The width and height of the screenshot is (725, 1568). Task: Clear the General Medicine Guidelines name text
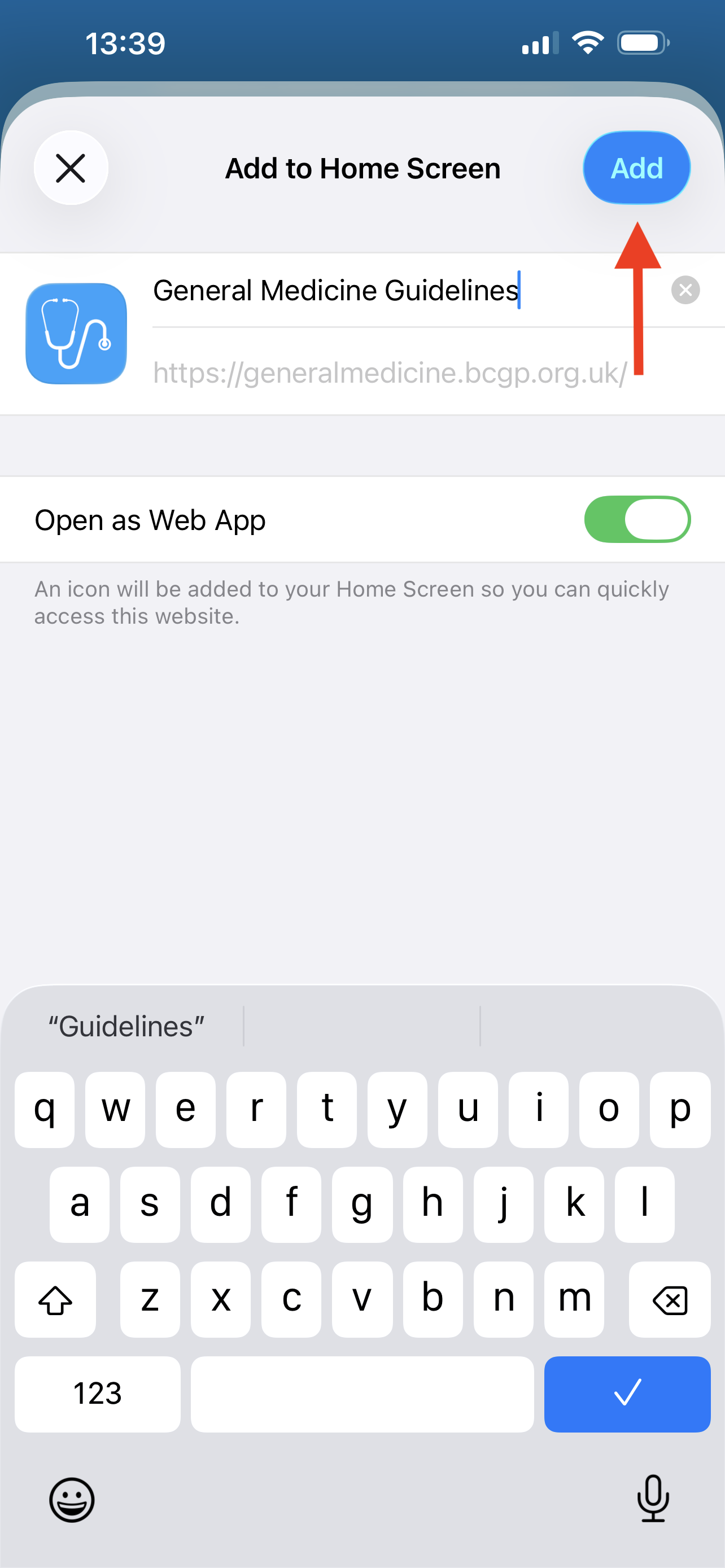(x=685, y=290)
